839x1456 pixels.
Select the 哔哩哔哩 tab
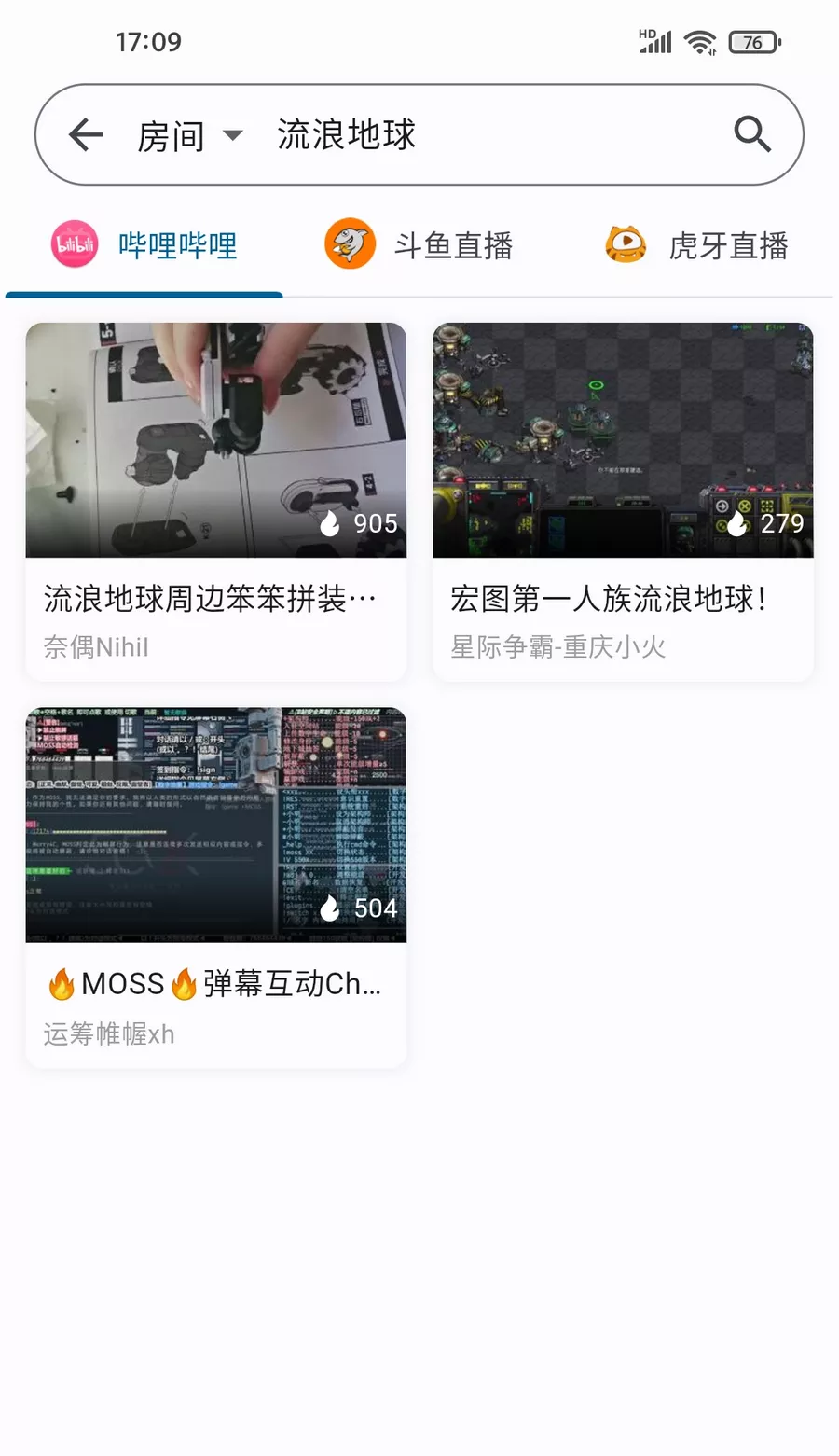click(x=145, y=245)
